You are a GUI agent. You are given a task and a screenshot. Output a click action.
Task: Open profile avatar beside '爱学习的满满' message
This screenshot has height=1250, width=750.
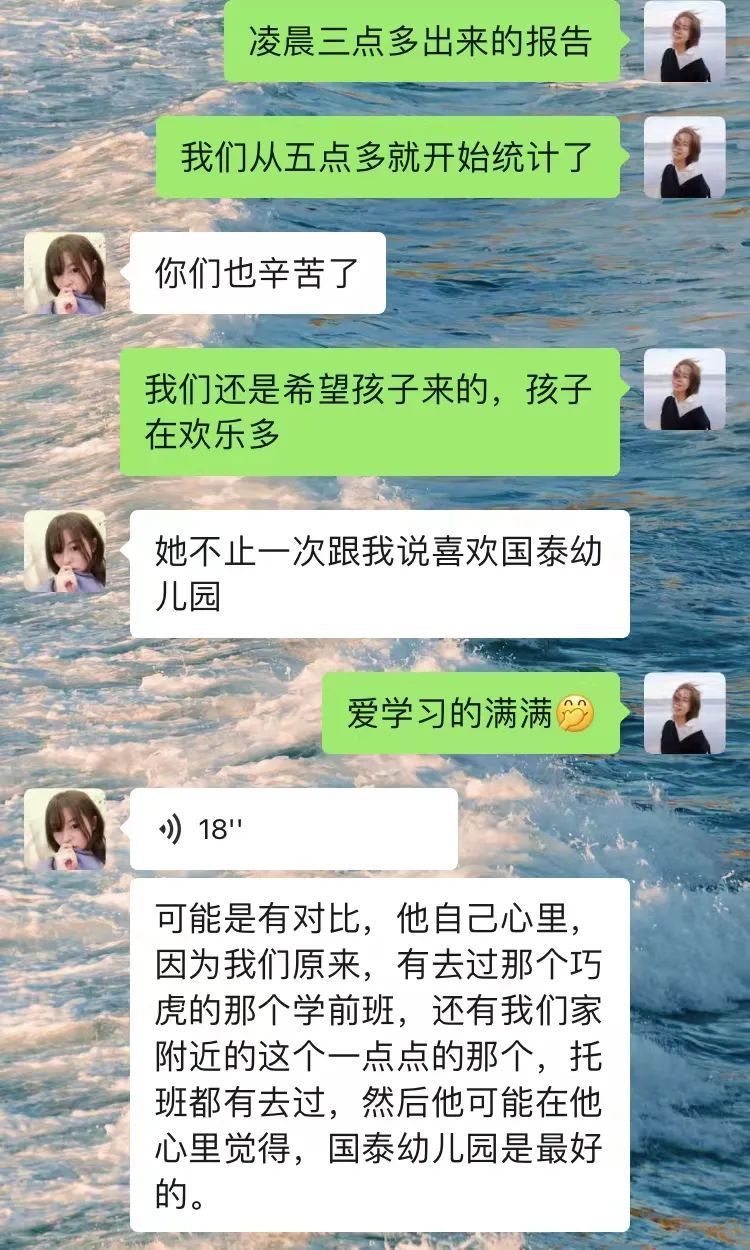(x=684, y=713)
